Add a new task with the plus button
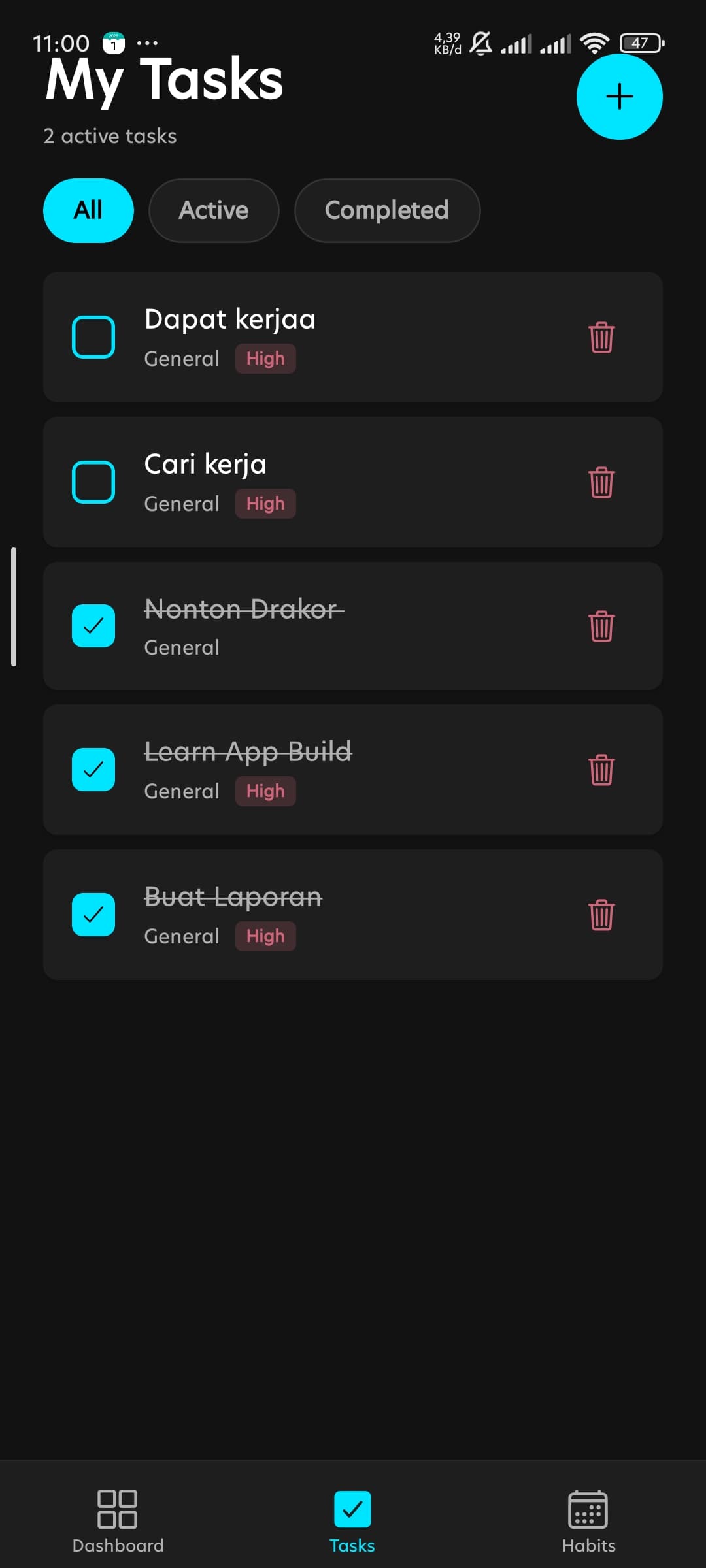 619,97
